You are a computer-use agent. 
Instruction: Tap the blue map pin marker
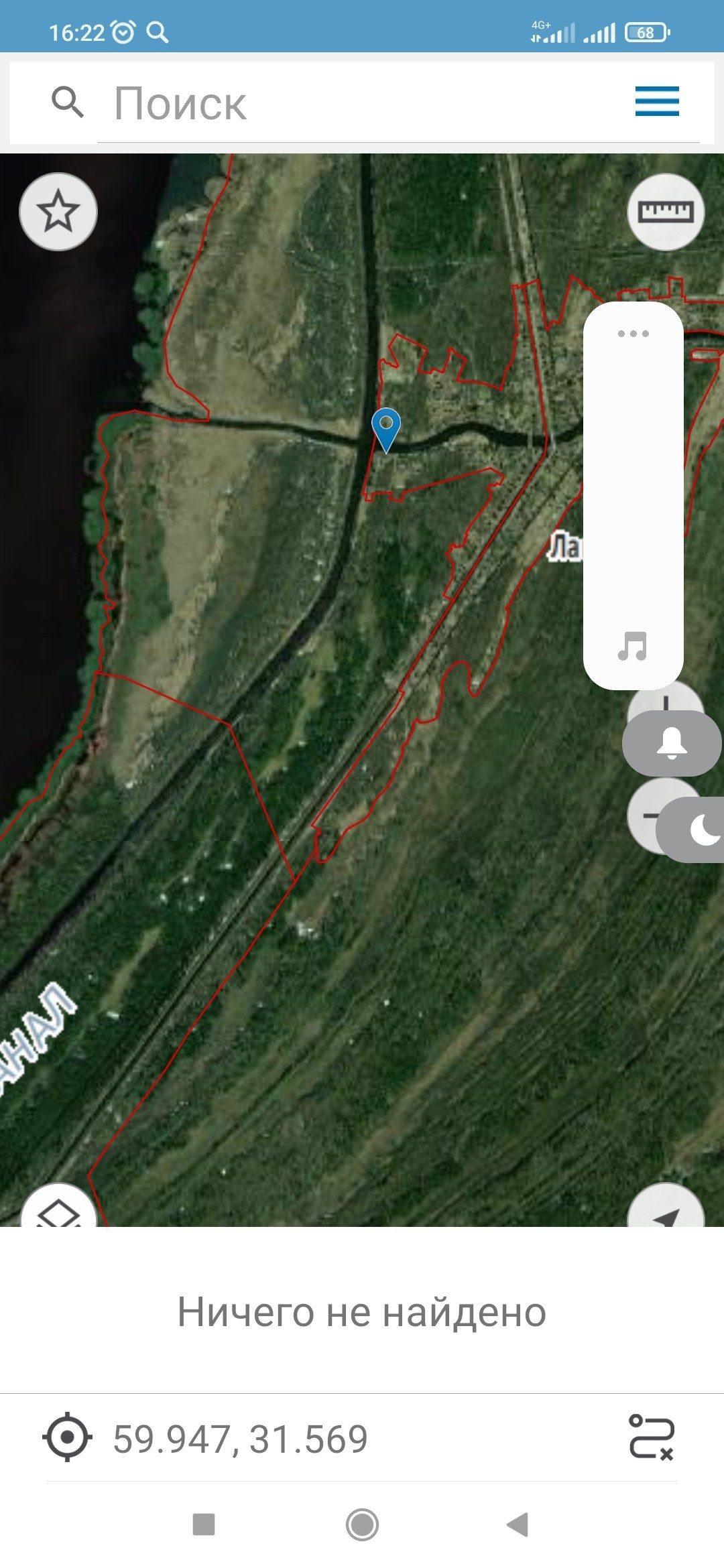[x=386, y=427]
